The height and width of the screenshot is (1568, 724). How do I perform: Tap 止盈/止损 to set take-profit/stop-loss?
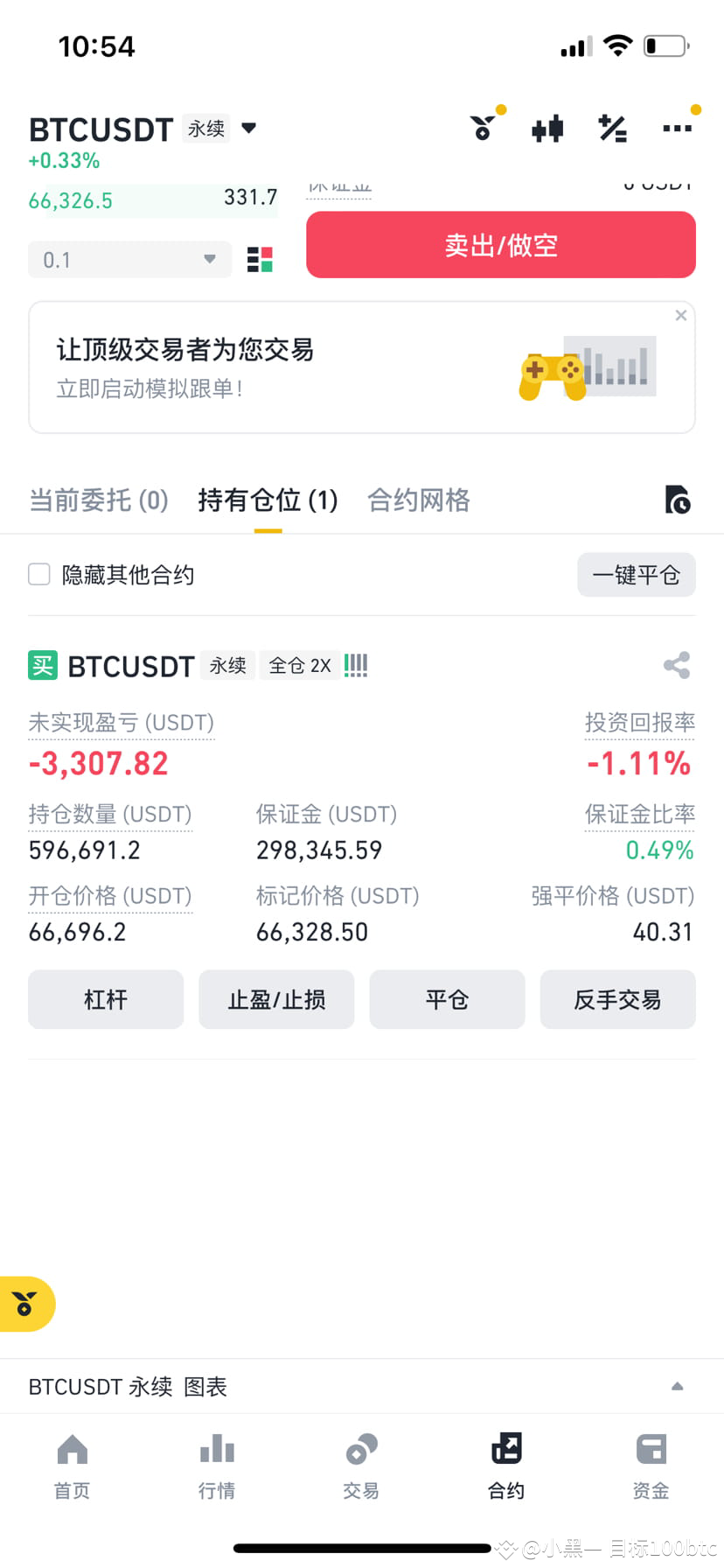pyautogui.click(x=276, y=999)
